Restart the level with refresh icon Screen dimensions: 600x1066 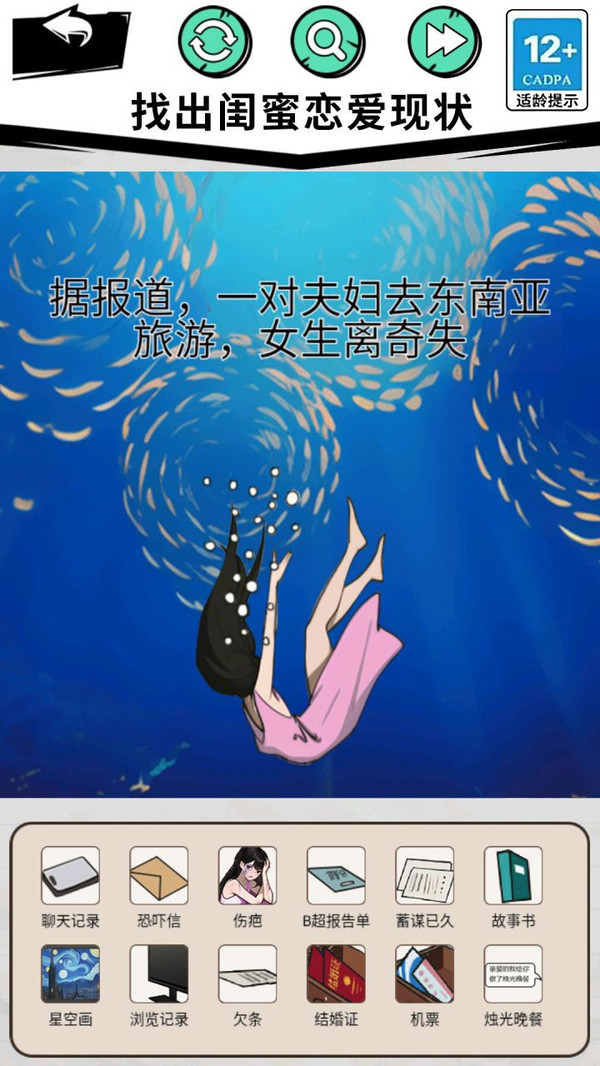pos(210,40)
